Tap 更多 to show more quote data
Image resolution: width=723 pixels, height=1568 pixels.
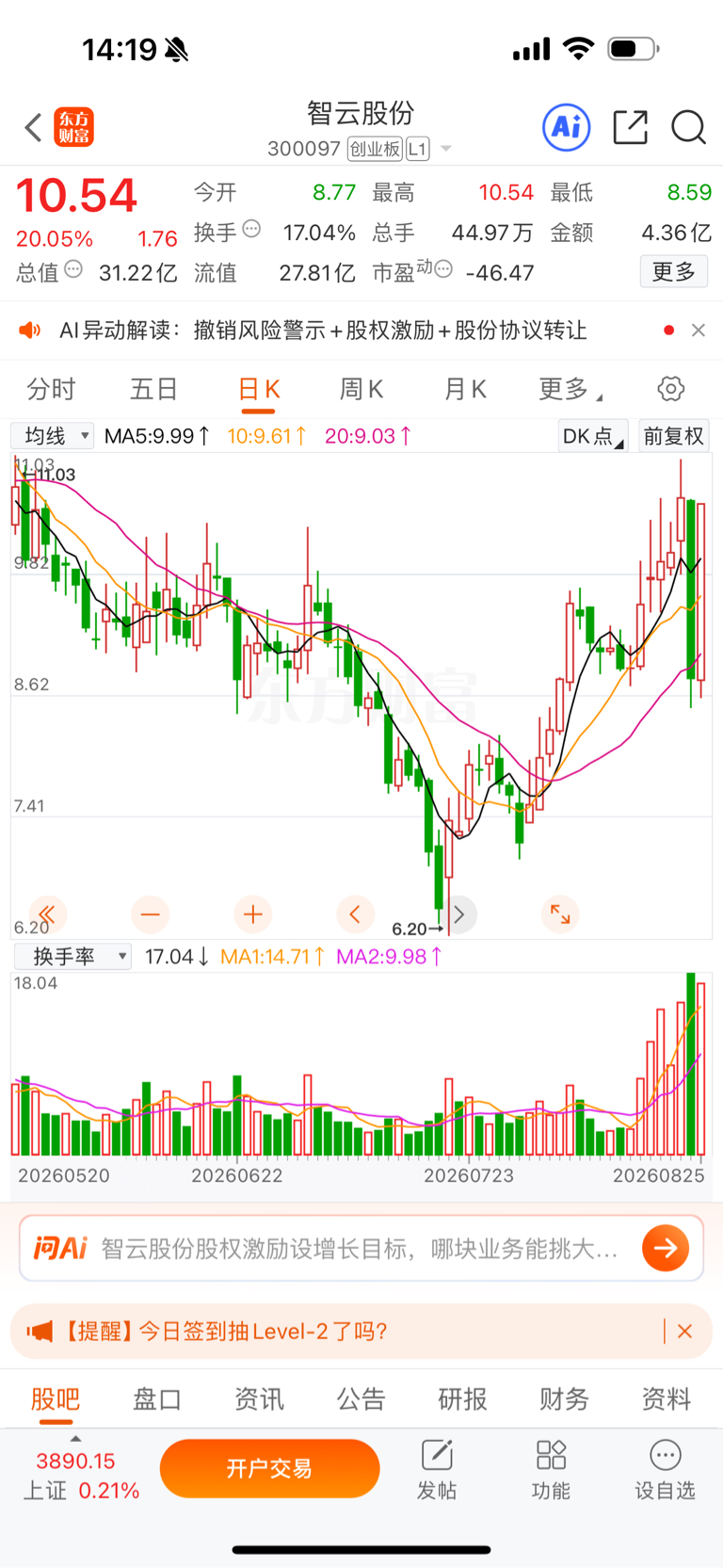(674, 272)
